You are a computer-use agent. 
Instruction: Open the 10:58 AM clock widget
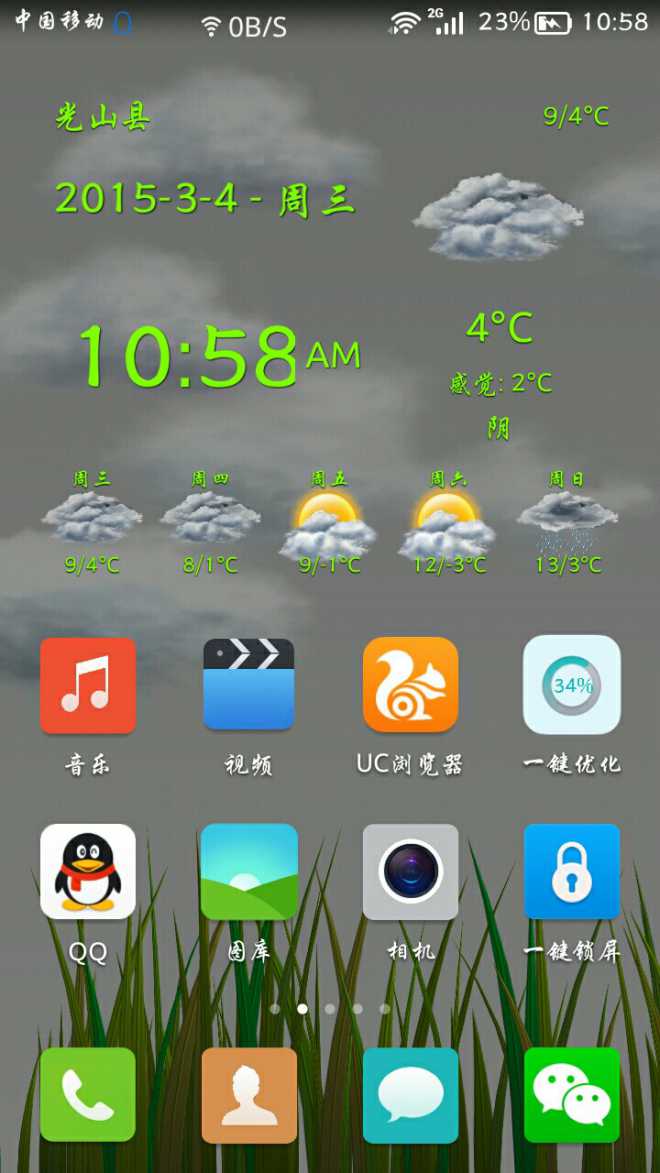pos(219,357)
